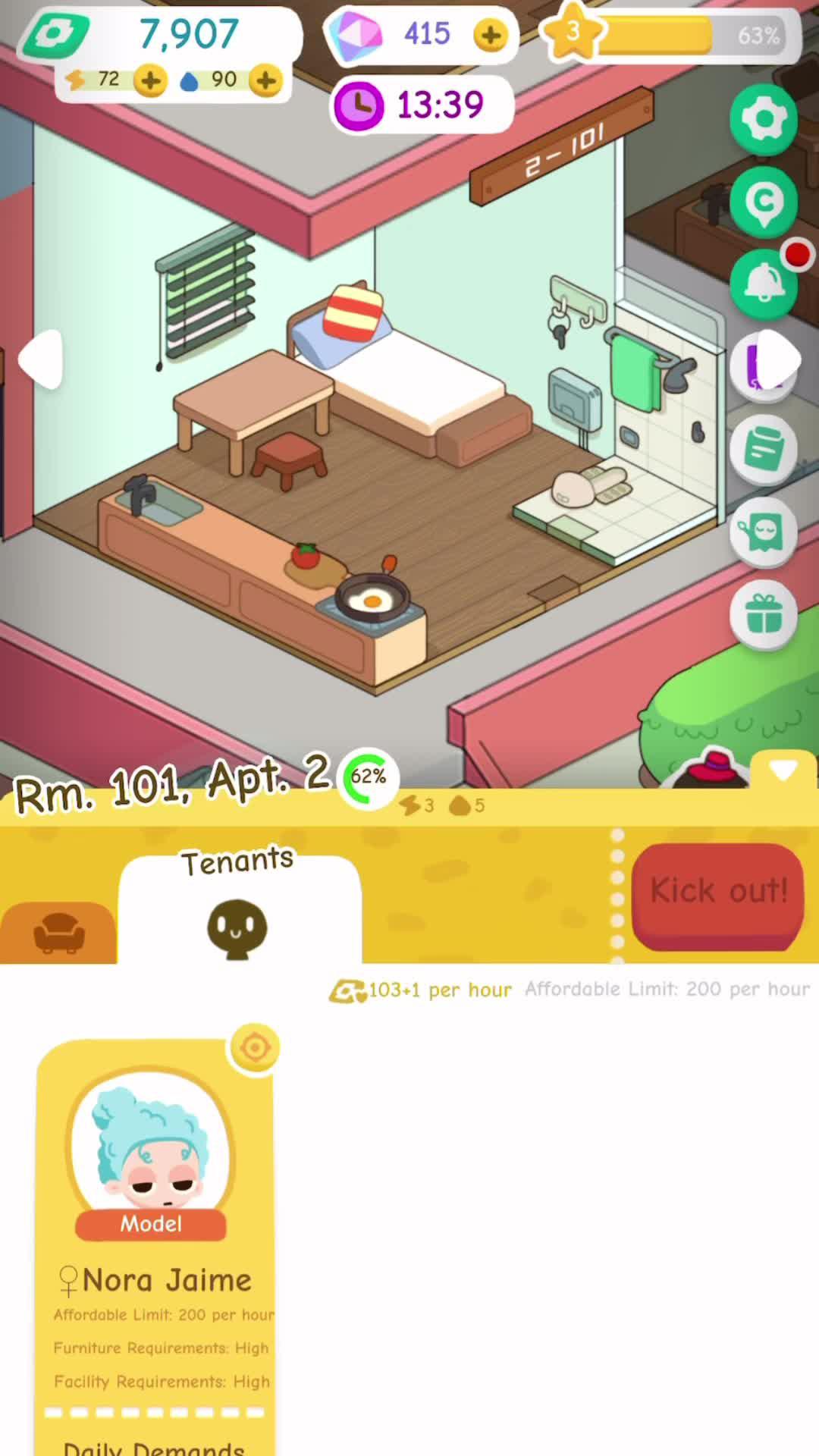This screenshot has width=819, height=1456.
Task: Open the green chat bubble icon
Action: click(x=764, y=202)
